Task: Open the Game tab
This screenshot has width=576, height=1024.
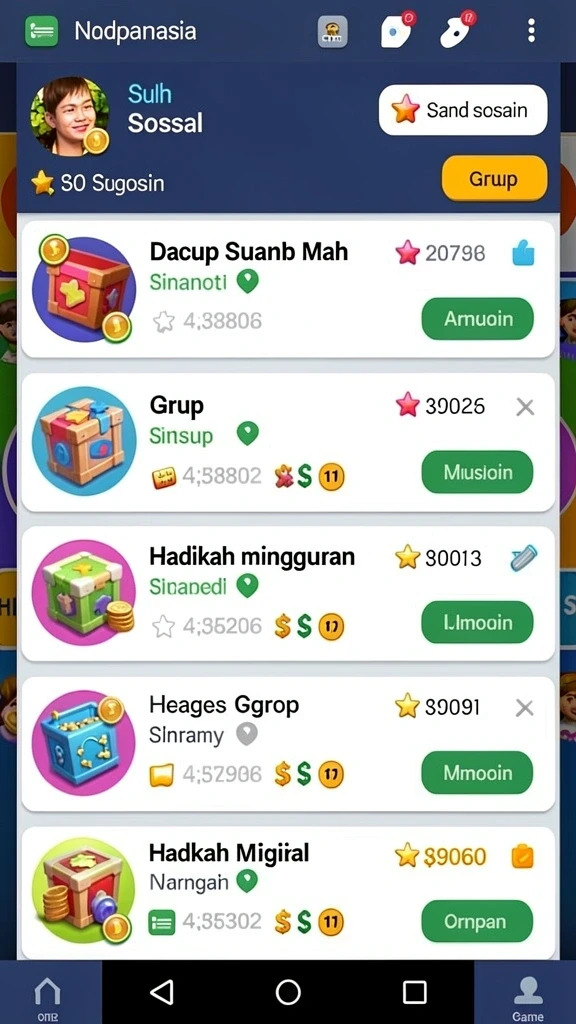Action: [527, 998]
